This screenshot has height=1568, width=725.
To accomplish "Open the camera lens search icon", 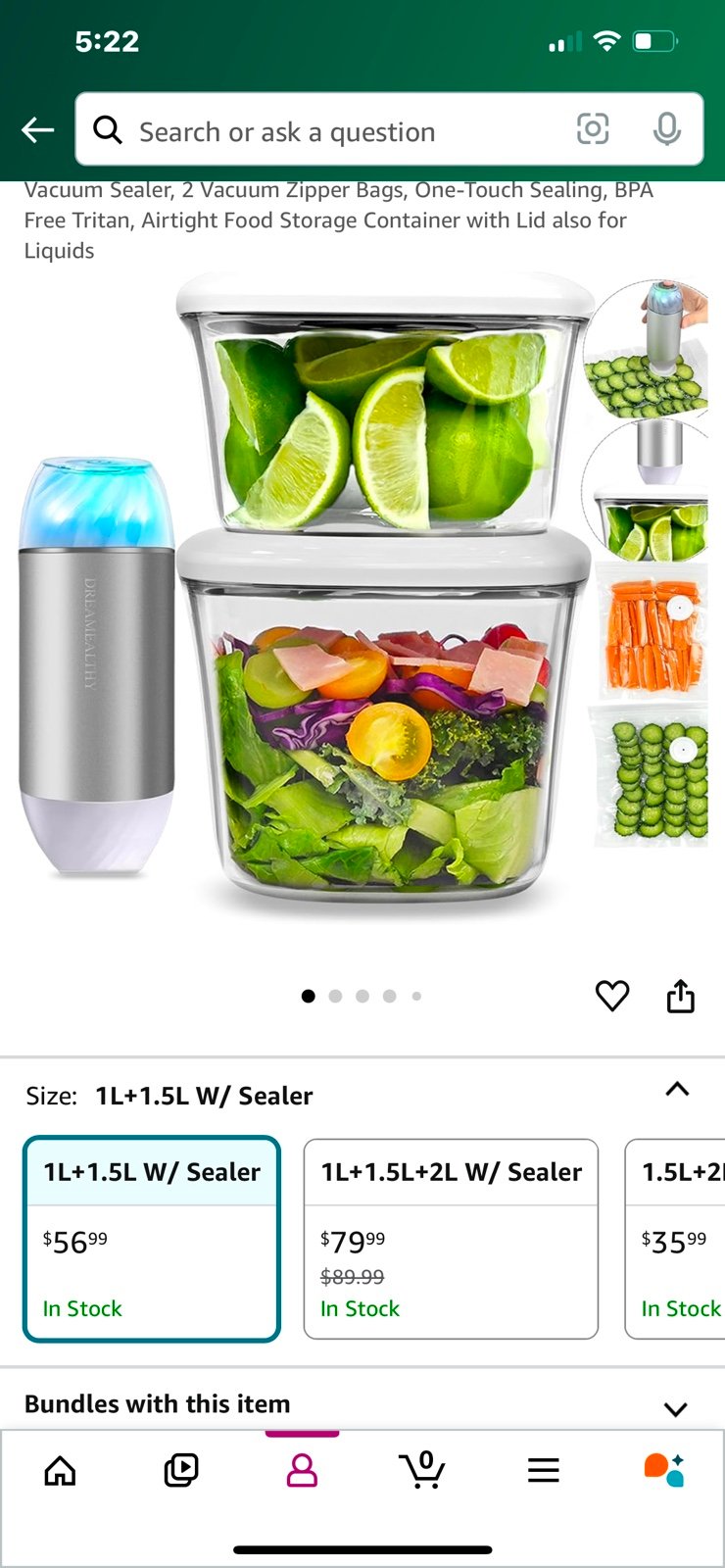I will (593, 129).
